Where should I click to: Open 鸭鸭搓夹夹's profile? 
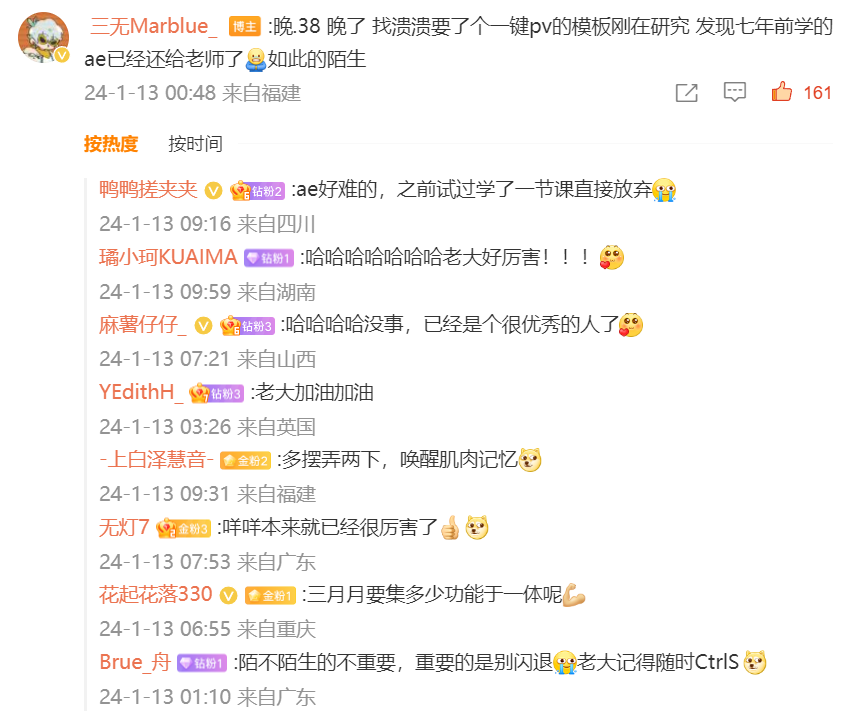click(x=148, y=189)
